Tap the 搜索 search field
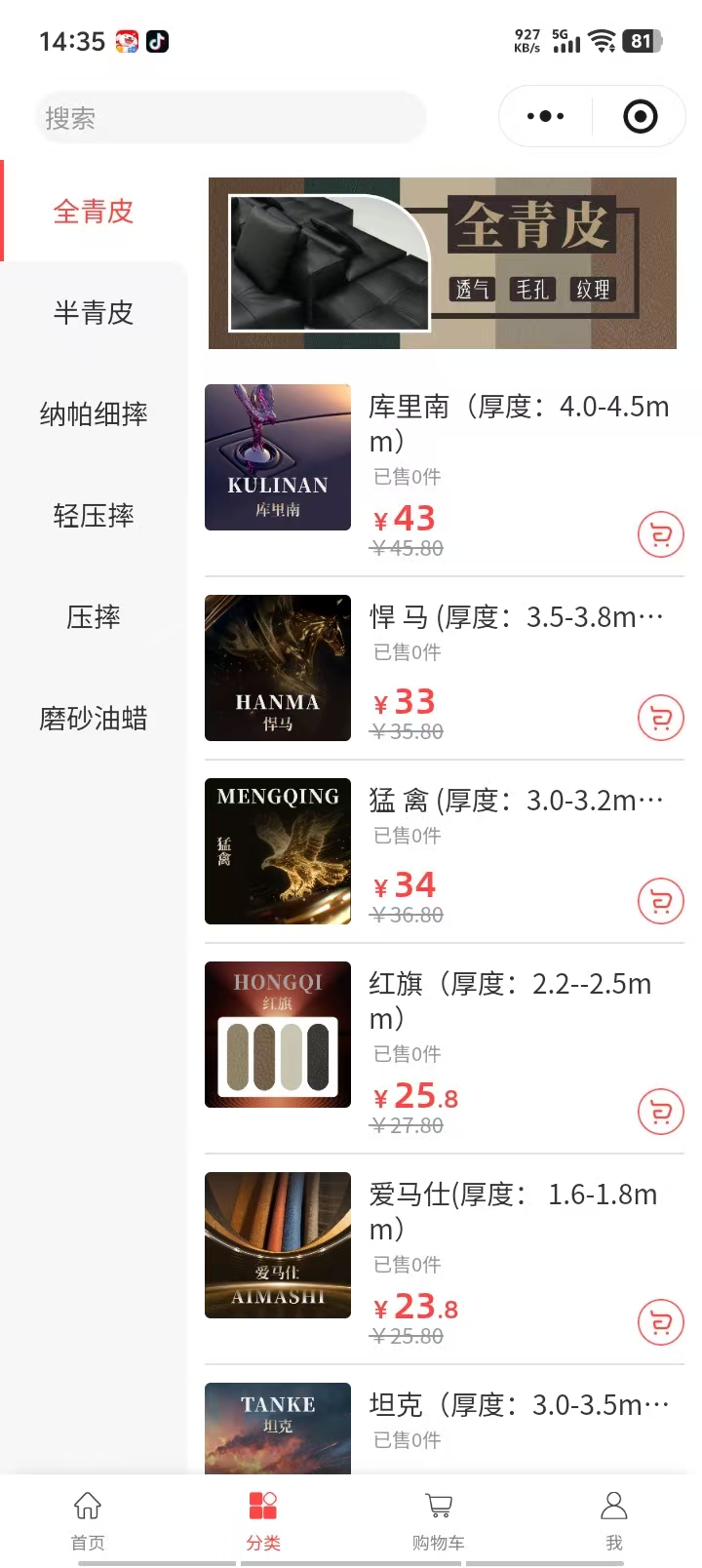Image resolution: width=702 pixels, height=1568 pixels. [x=230, y=118]
